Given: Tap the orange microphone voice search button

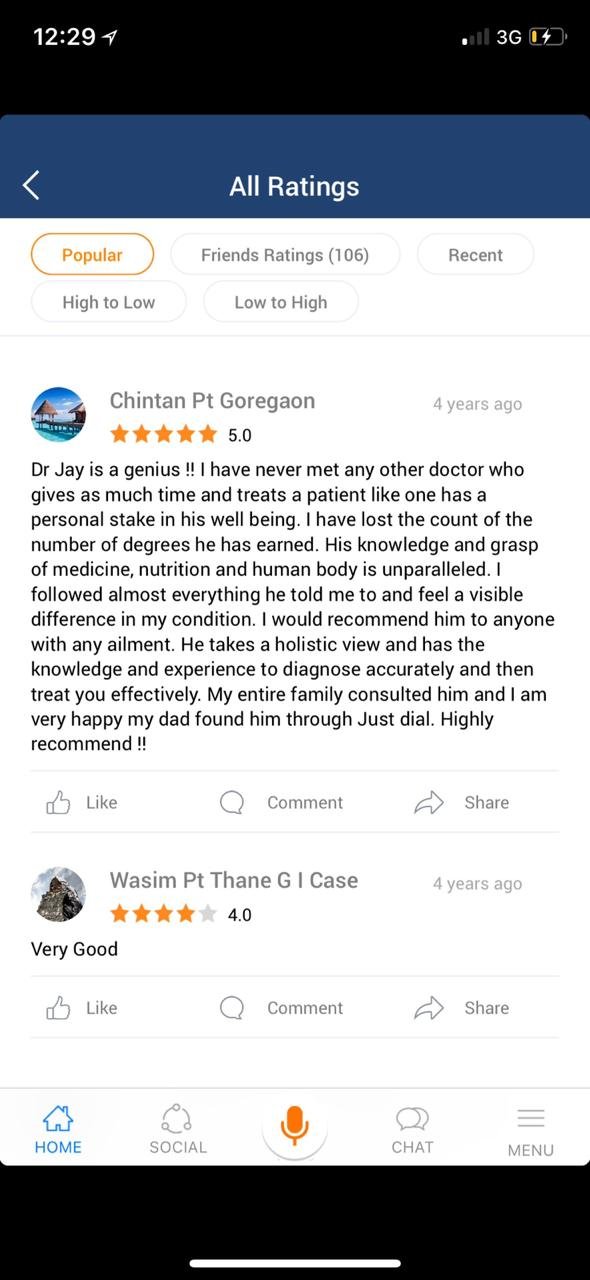Looking at the screenshot, I should coord(294,1127).
